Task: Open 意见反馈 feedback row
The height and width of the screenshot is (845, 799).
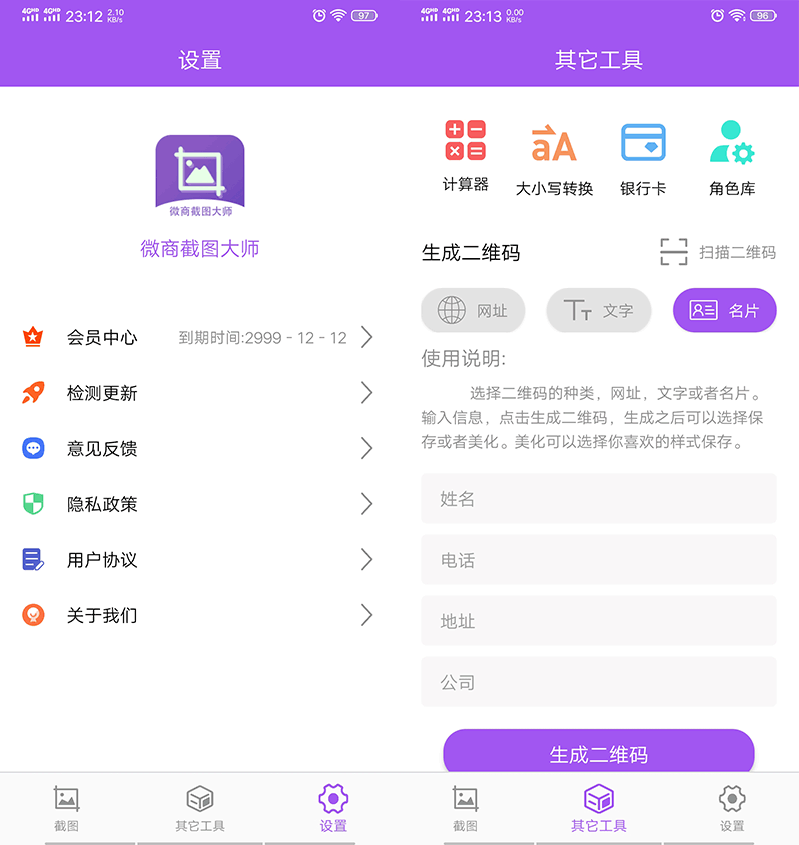Action: pyautogui.click(x=198, y=449)
